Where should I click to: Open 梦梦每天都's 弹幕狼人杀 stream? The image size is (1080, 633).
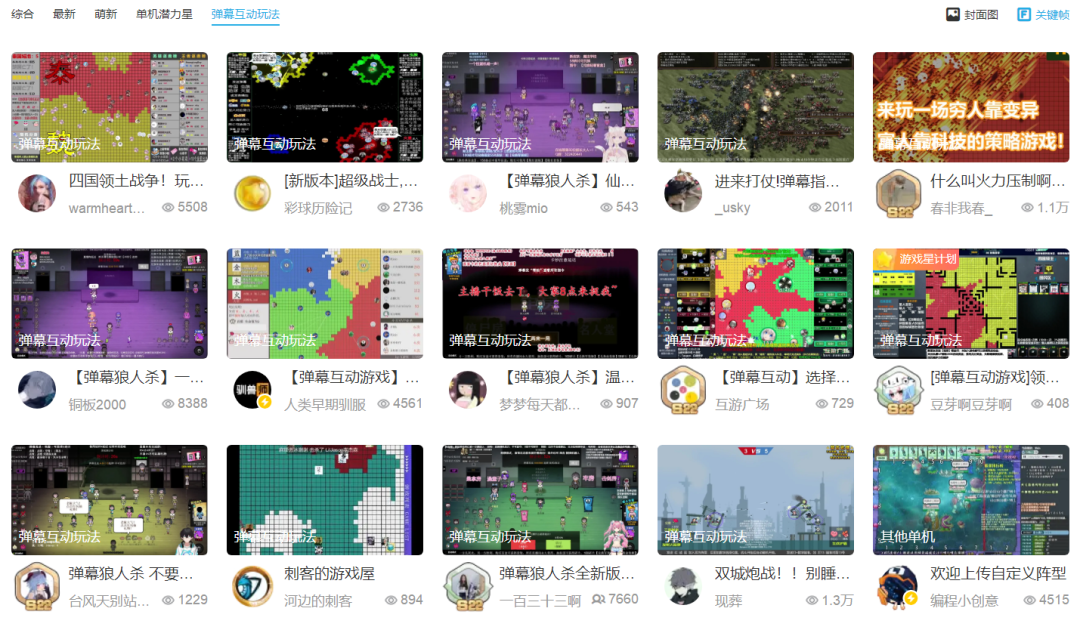(540, 303)
